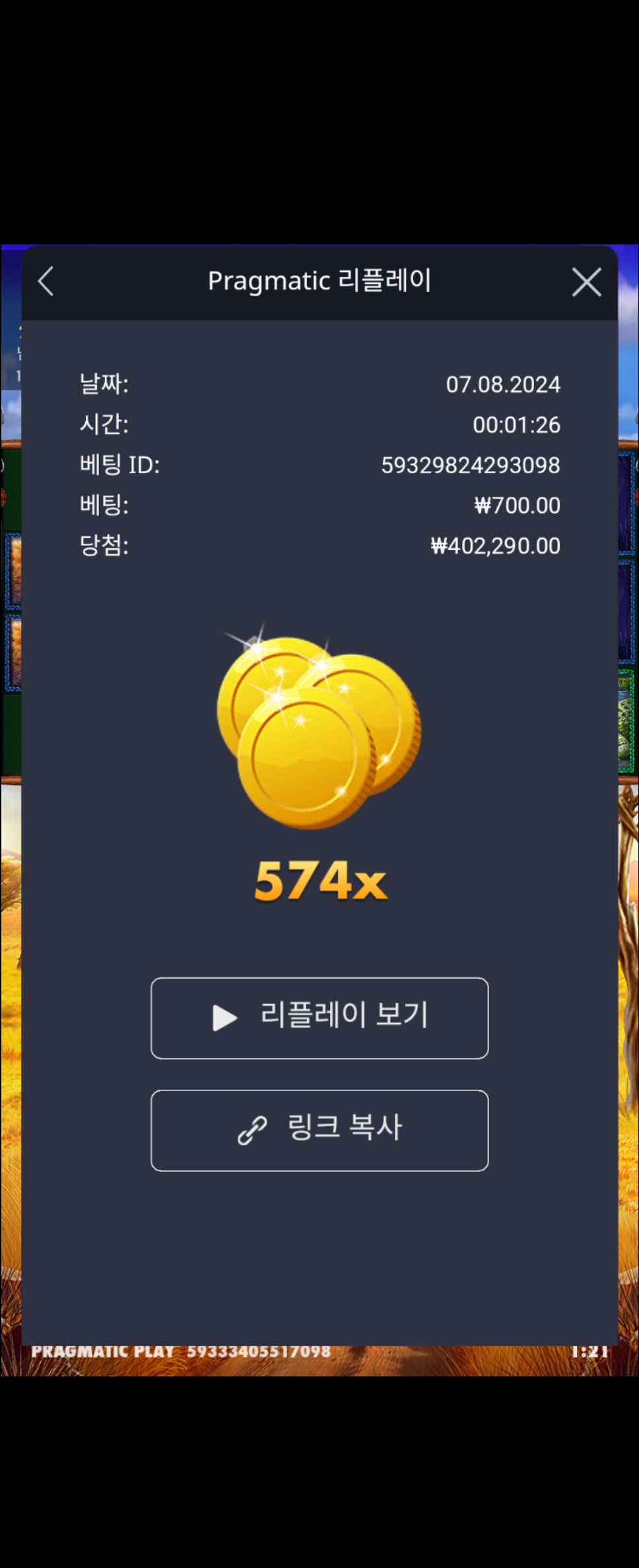The image size is (639, 1568).
Task: Tap the 리플레이 보기 button
Action: (x=319, y=1018)
